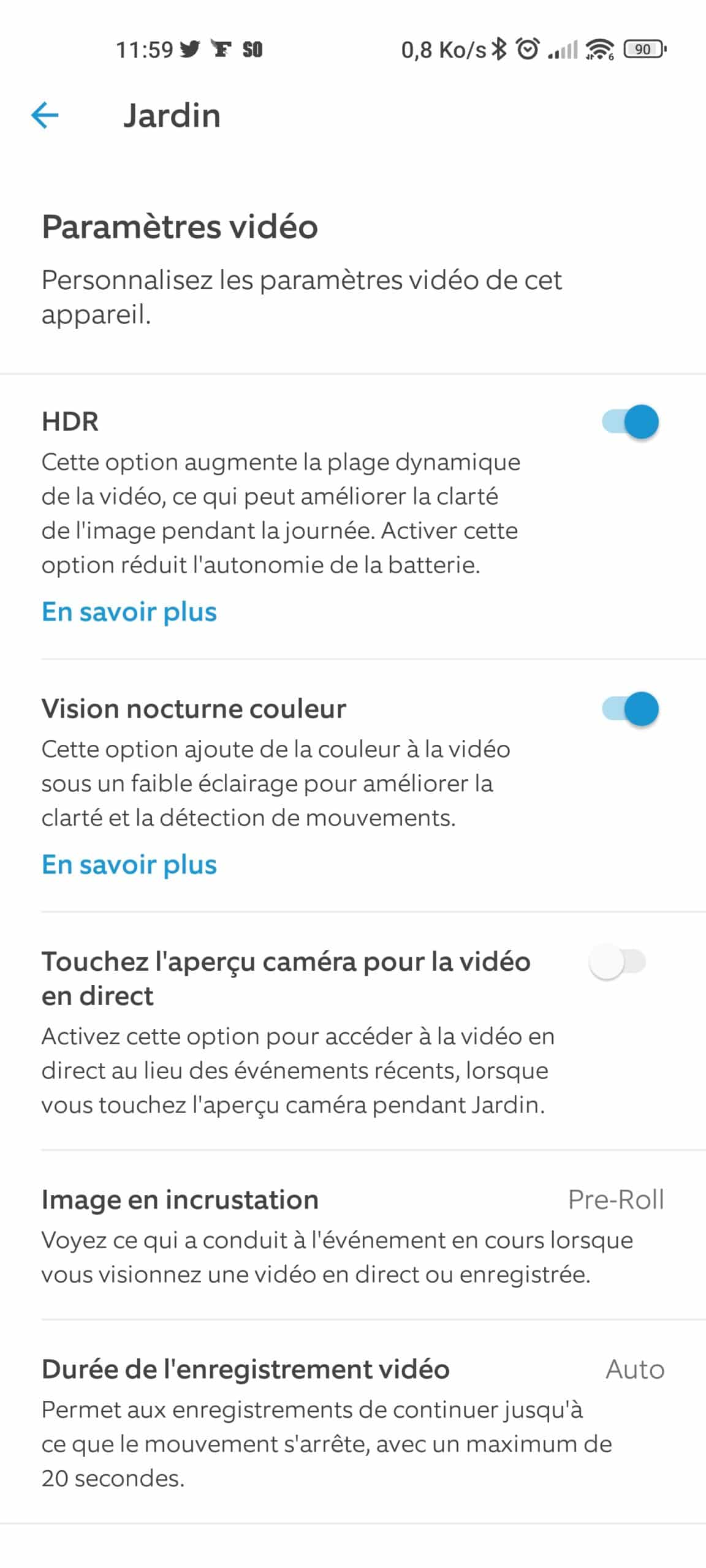706x1568 pixels.
Task: Go back using the blue arrow
Action: (45, 115)
